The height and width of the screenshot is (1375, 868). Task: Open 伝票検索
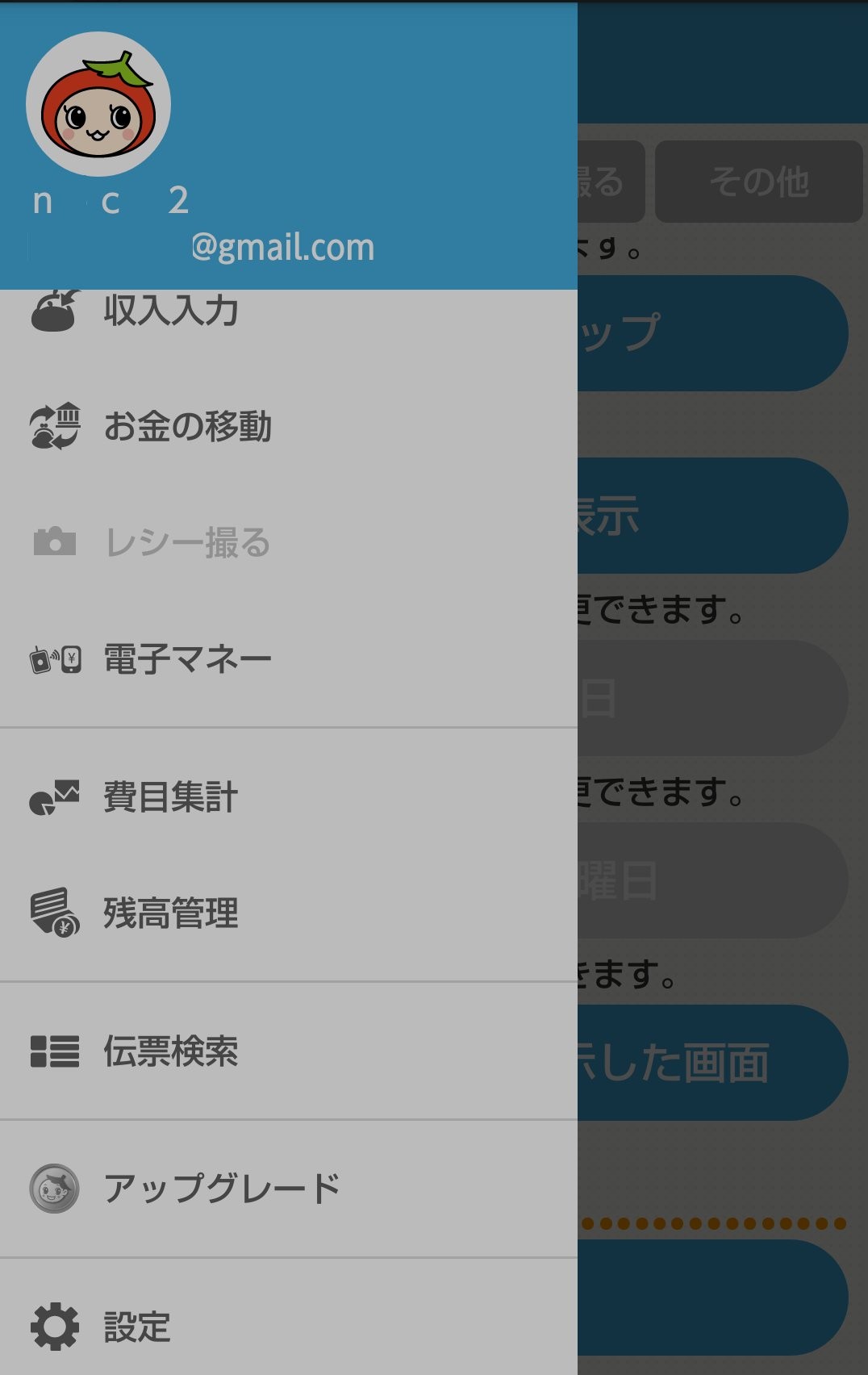click(x=171, y=1051)
